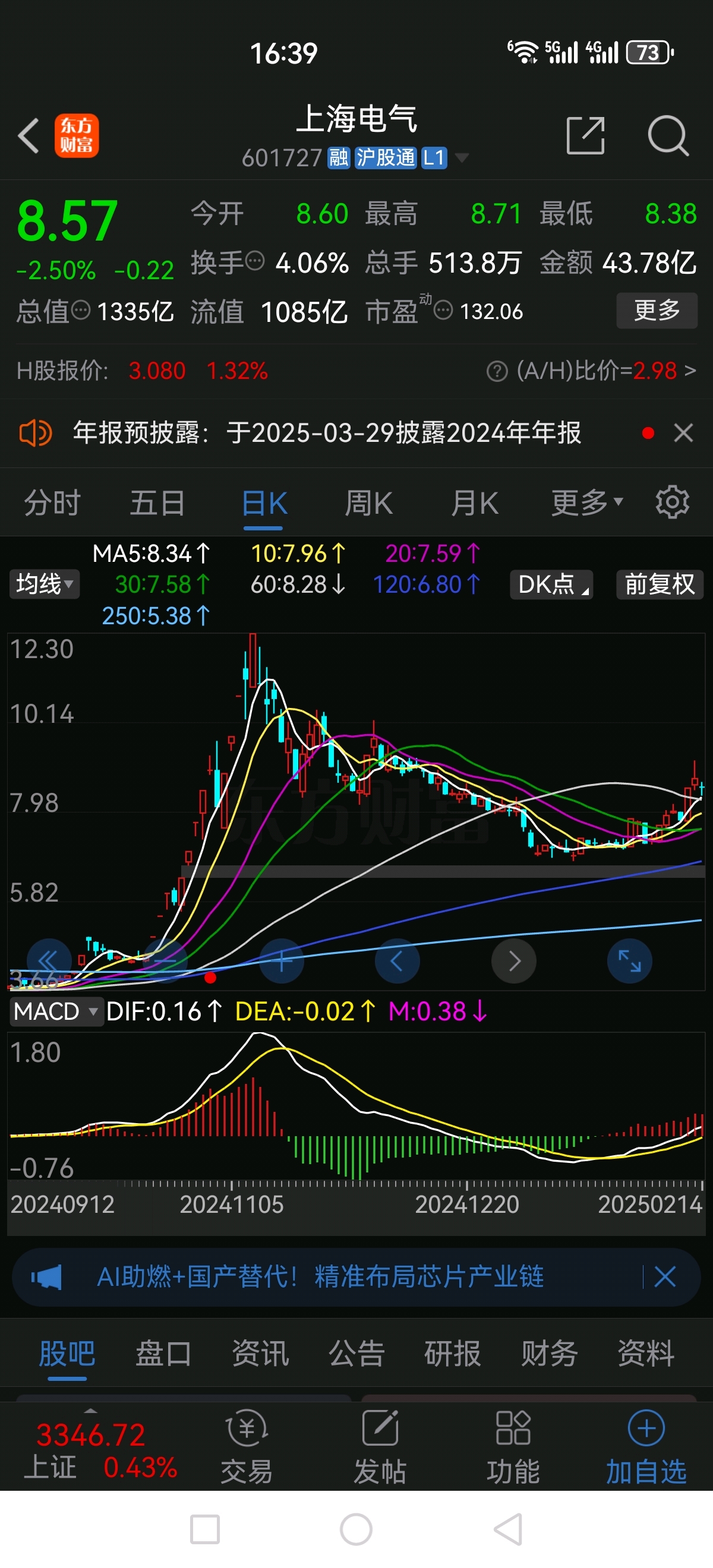The height and width of the screenshot is (1568, 713).
Task: Expand the 均线 indicator dropdown
Action: [x=45, y=584]
